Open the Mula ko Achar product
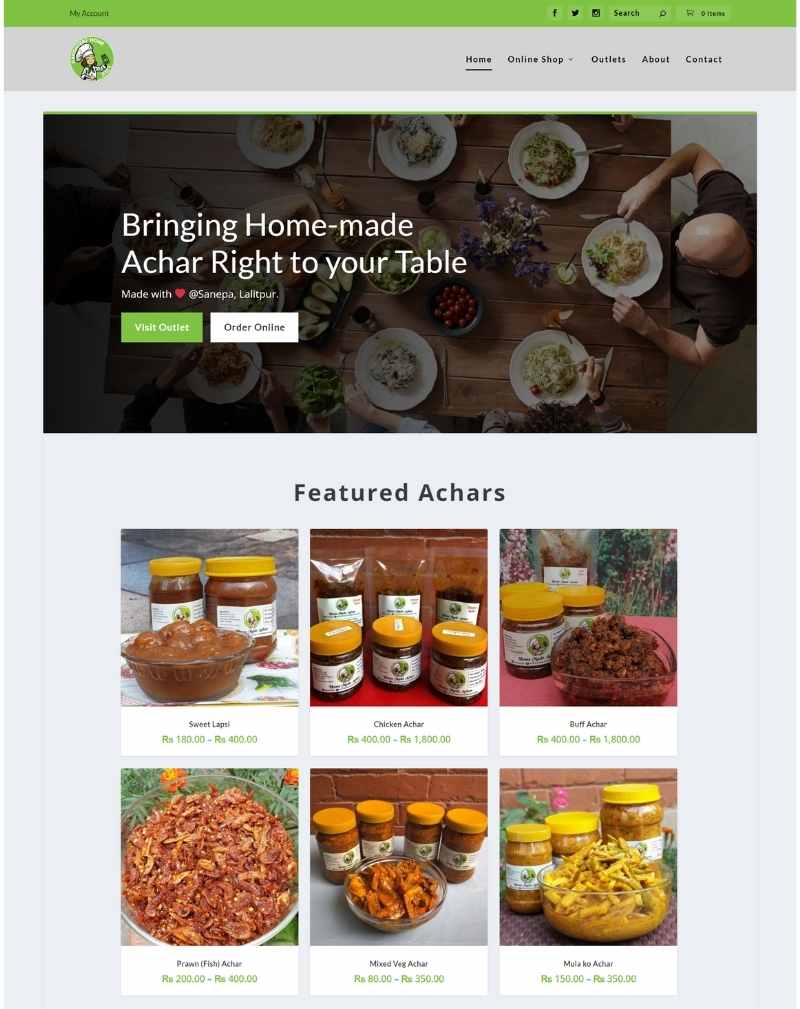Image resolution: width=800 pixels, height=1009 pixels. coord(588,880)
